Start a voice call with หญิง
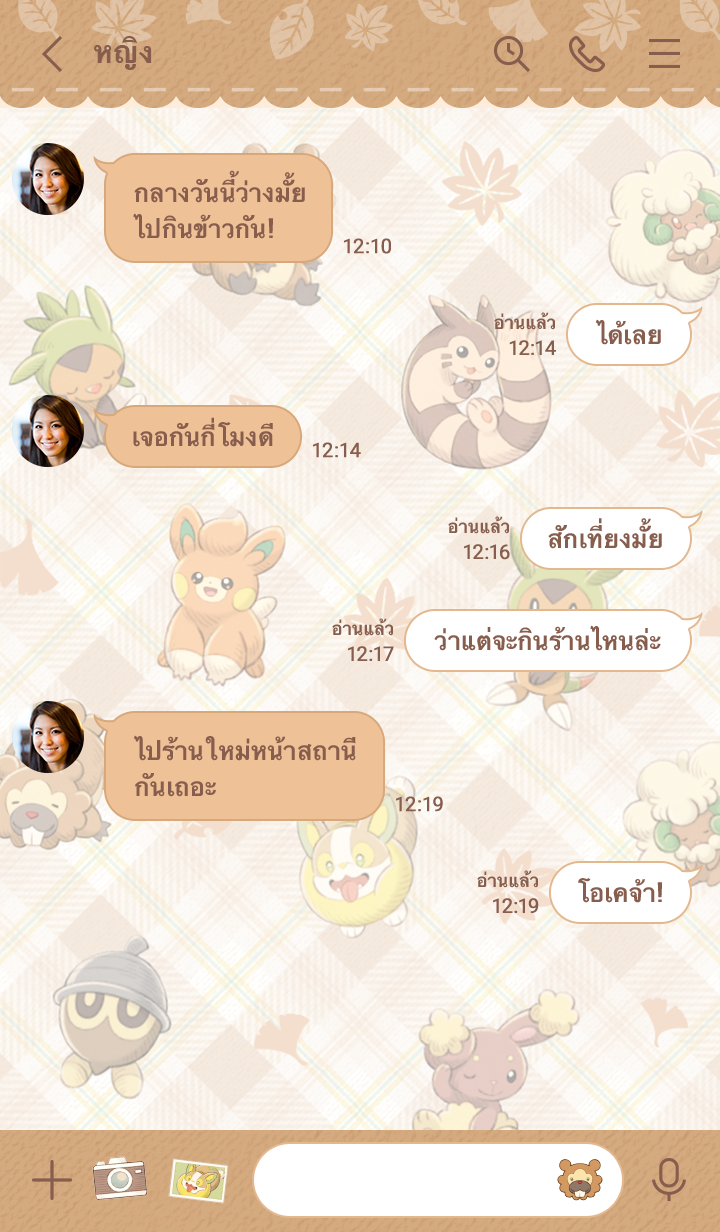Screen dimensions: 720x1232 coord(586,54)
